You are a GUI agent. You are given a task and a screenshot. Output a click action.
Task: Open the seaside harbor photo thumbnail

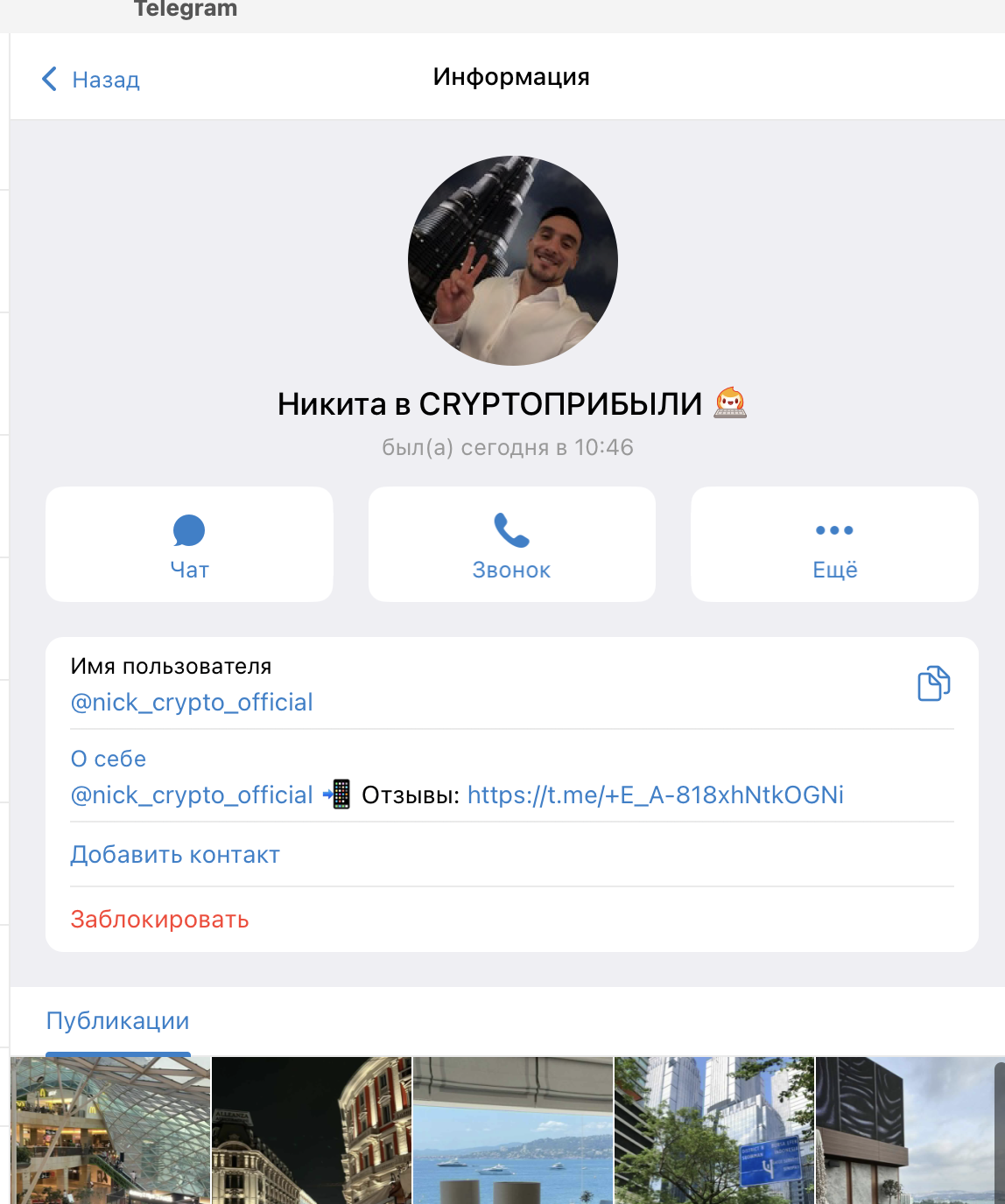511,1129
